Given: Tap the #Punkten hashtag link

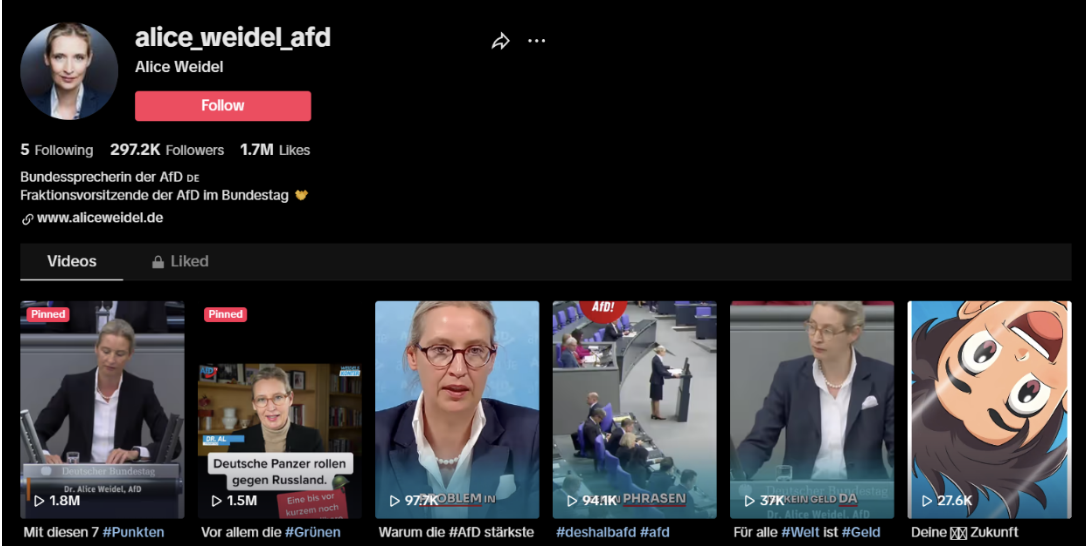Looking at the screenshot, I should pos(133,532).
